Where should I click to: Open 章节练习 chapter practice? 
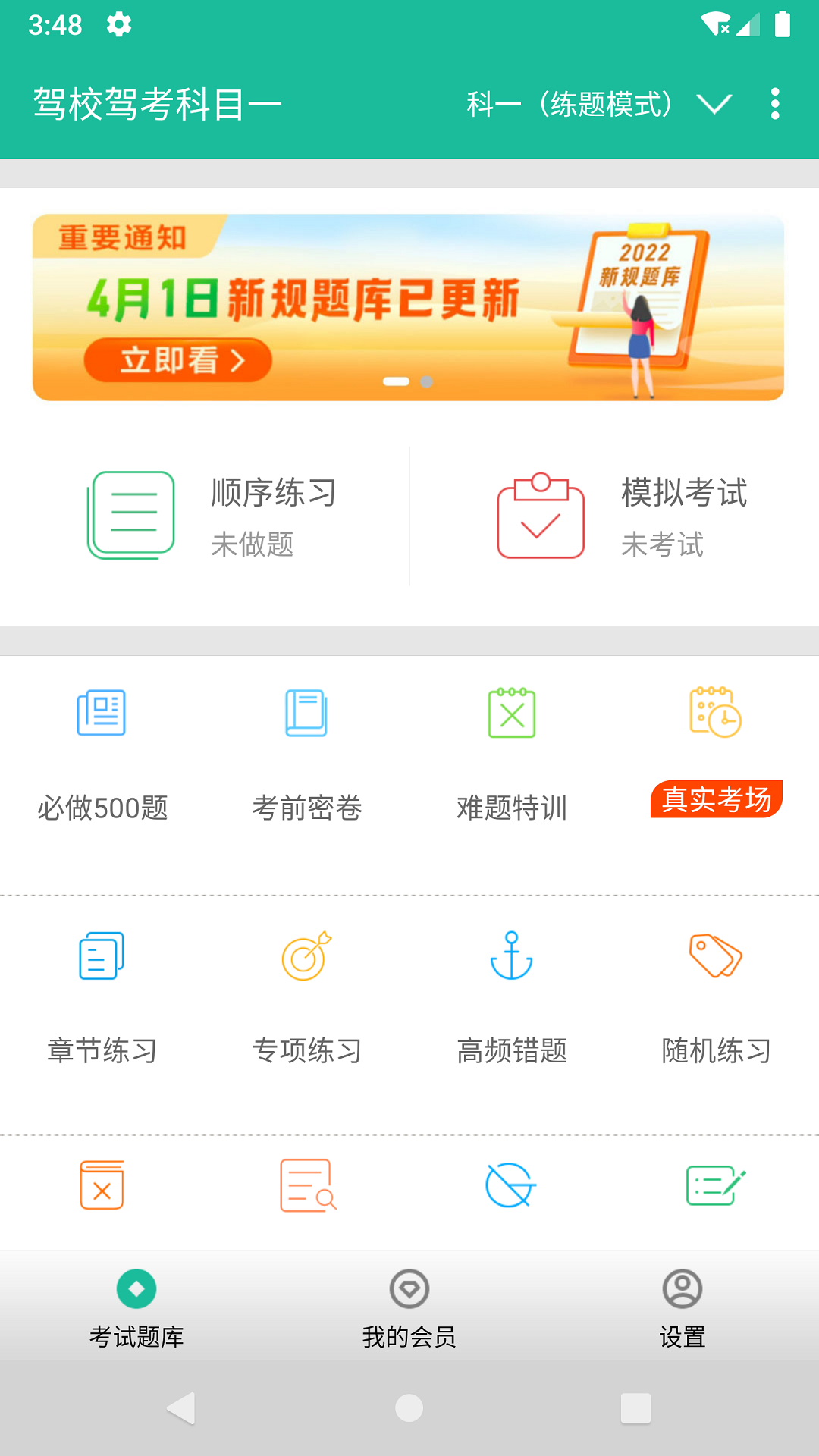[102, 993]
